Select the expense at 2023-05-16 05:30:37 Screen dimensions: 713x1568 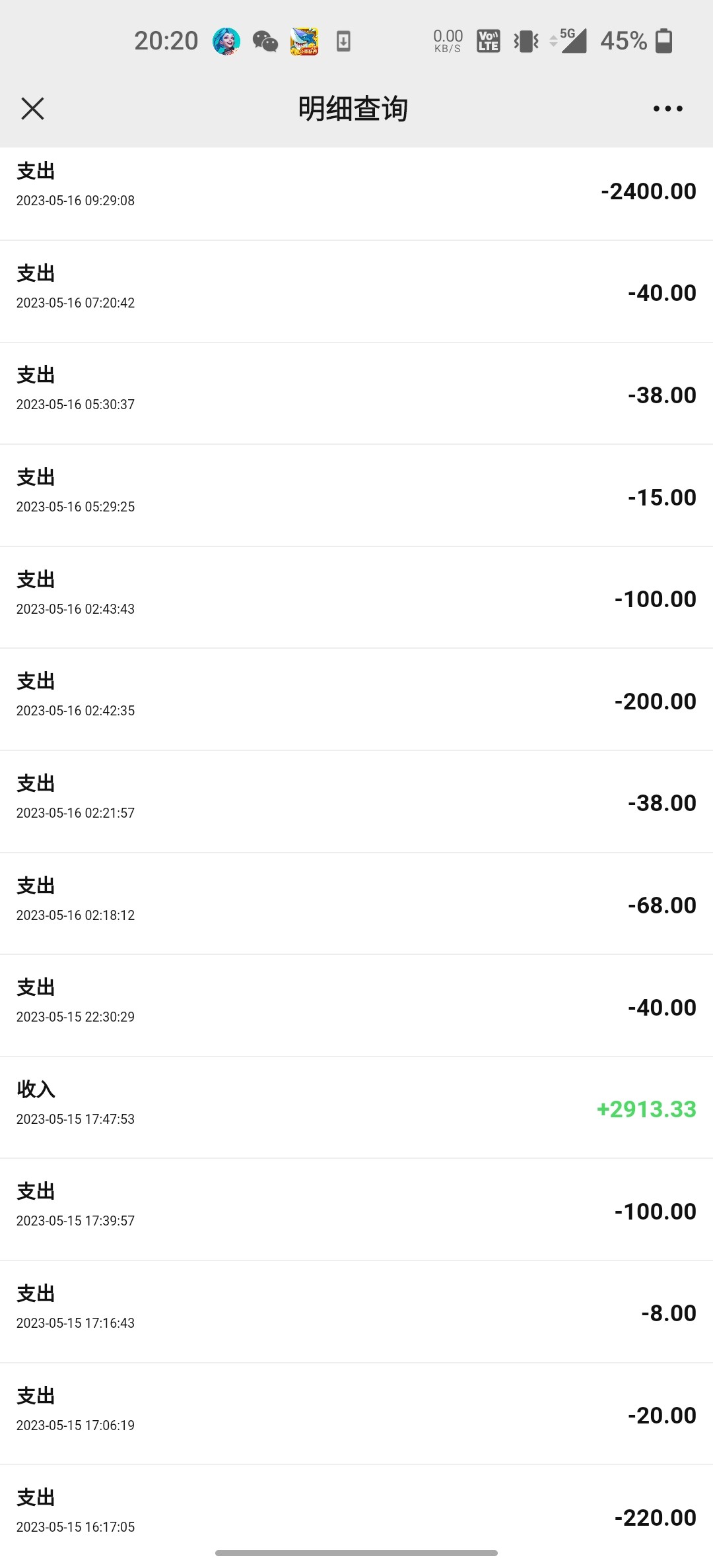coord(356,394)
